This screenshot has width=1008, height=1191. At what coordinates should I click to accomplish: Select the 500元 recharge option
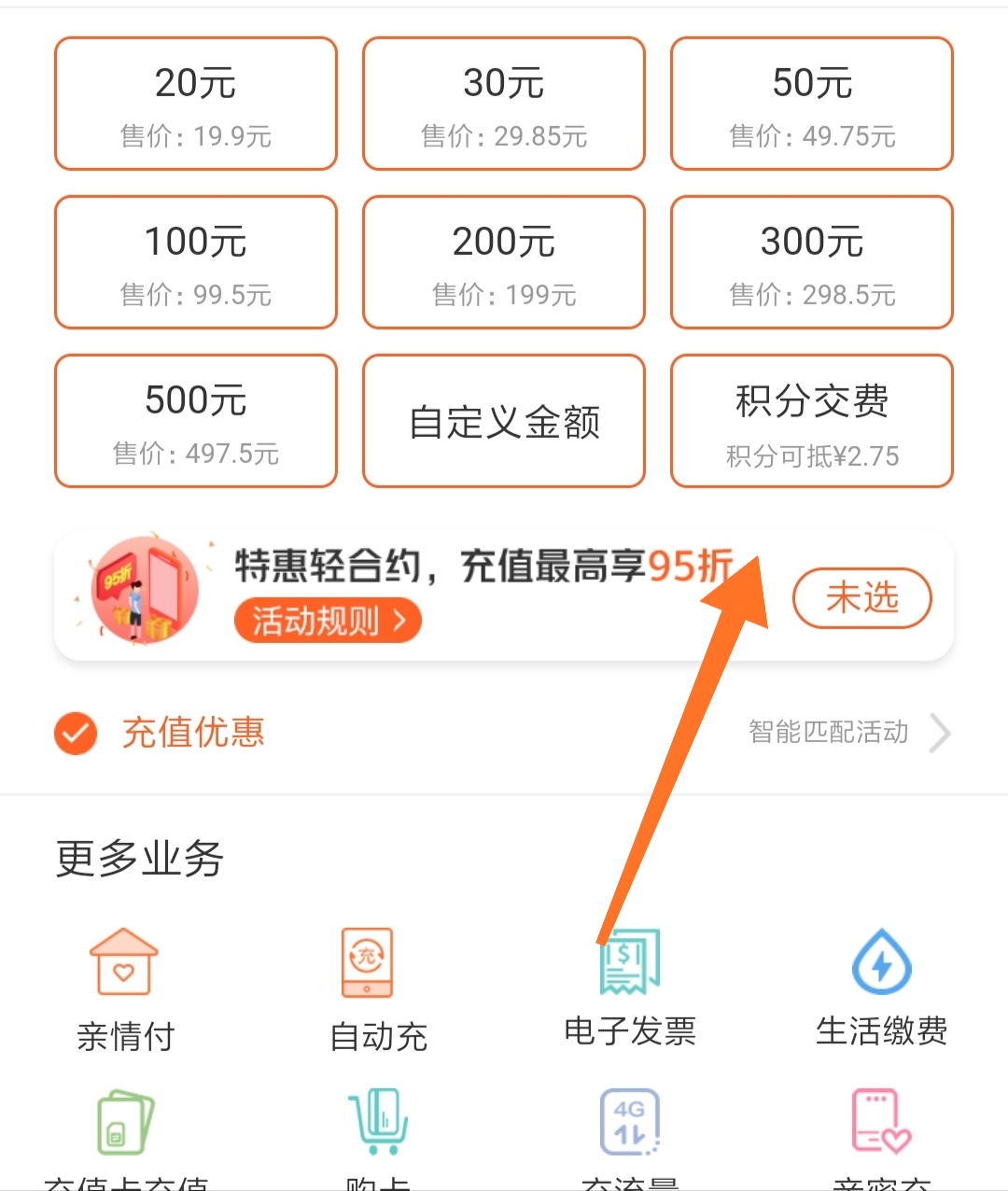click(x=195, y=420)
